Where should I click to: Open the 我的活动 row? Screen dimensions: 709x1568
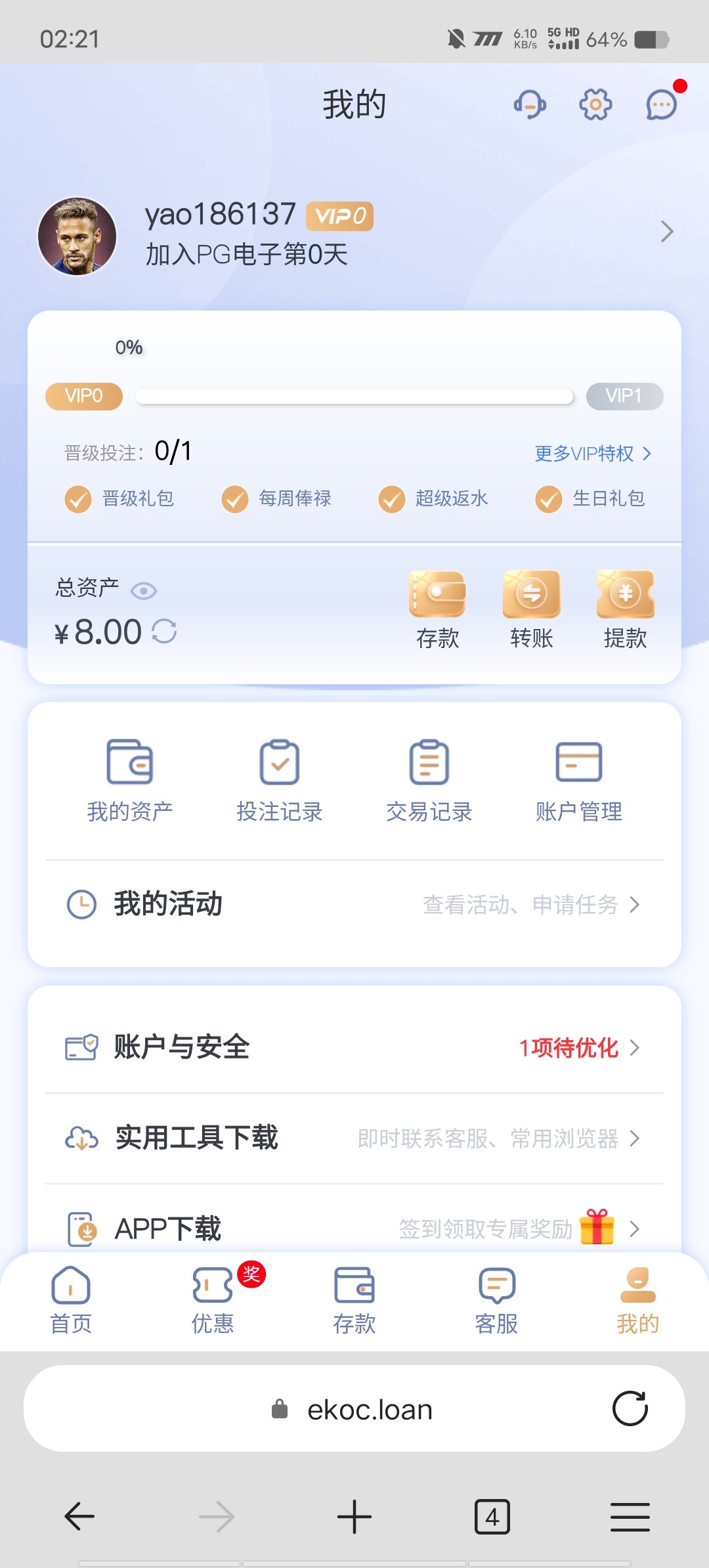click(354, 904)
